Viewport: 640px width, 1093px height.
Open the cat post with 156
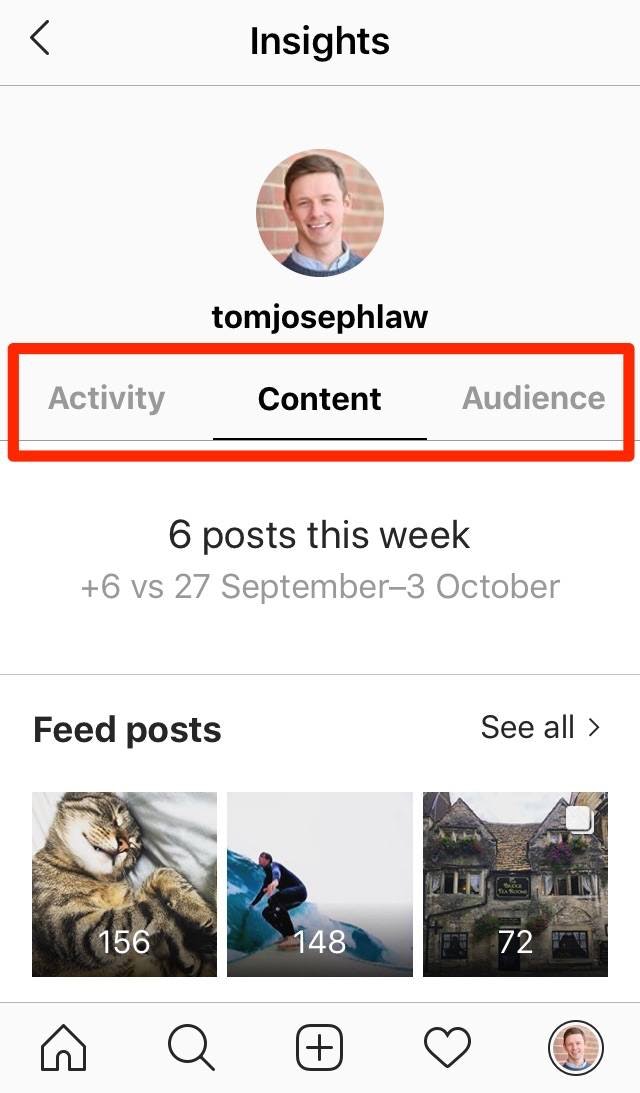[124, 884]
